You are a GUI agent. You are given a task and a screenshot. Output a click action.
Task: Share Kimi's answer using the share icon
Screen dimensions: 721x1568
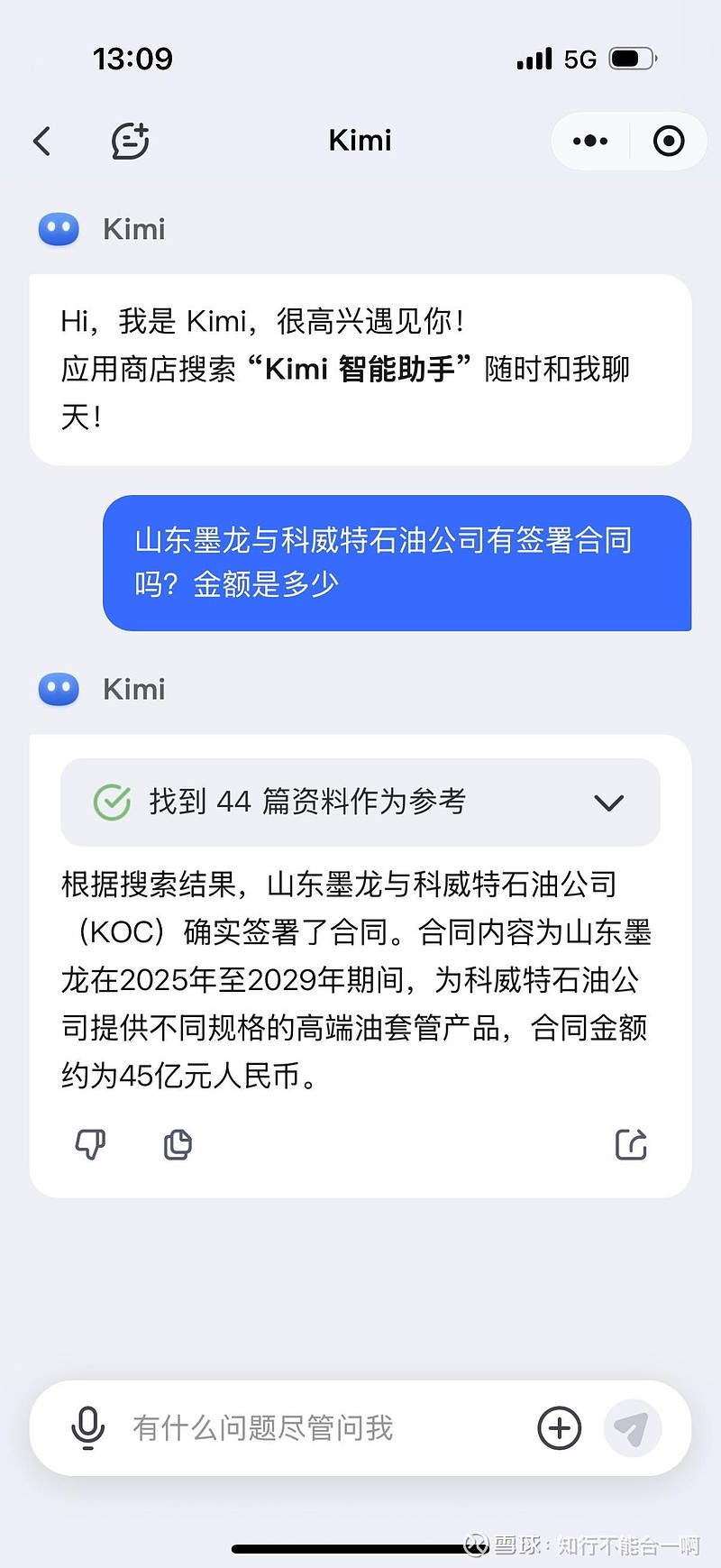[x=631, y=1144]
